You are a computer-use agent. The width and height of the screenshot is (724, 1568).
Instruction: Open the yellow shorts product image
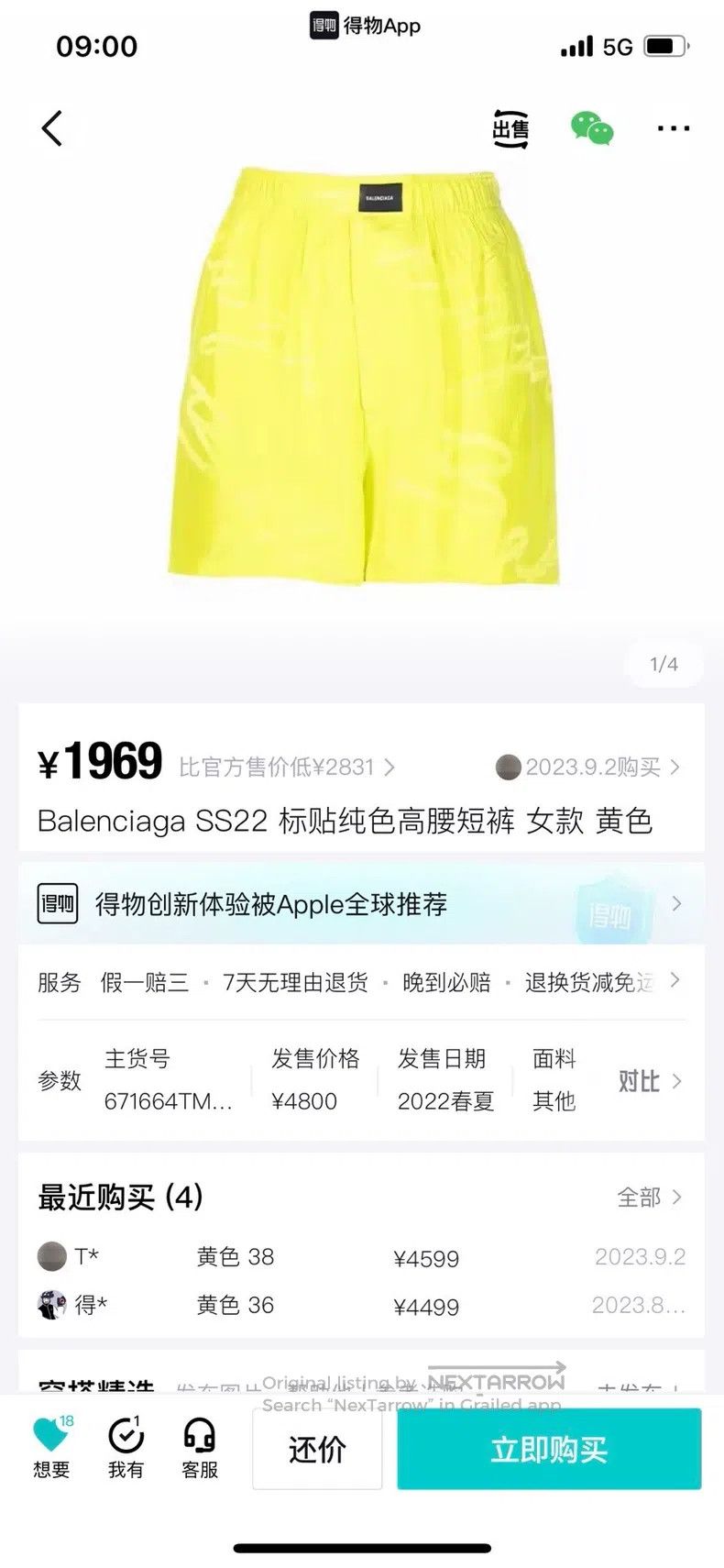[363, 374]
